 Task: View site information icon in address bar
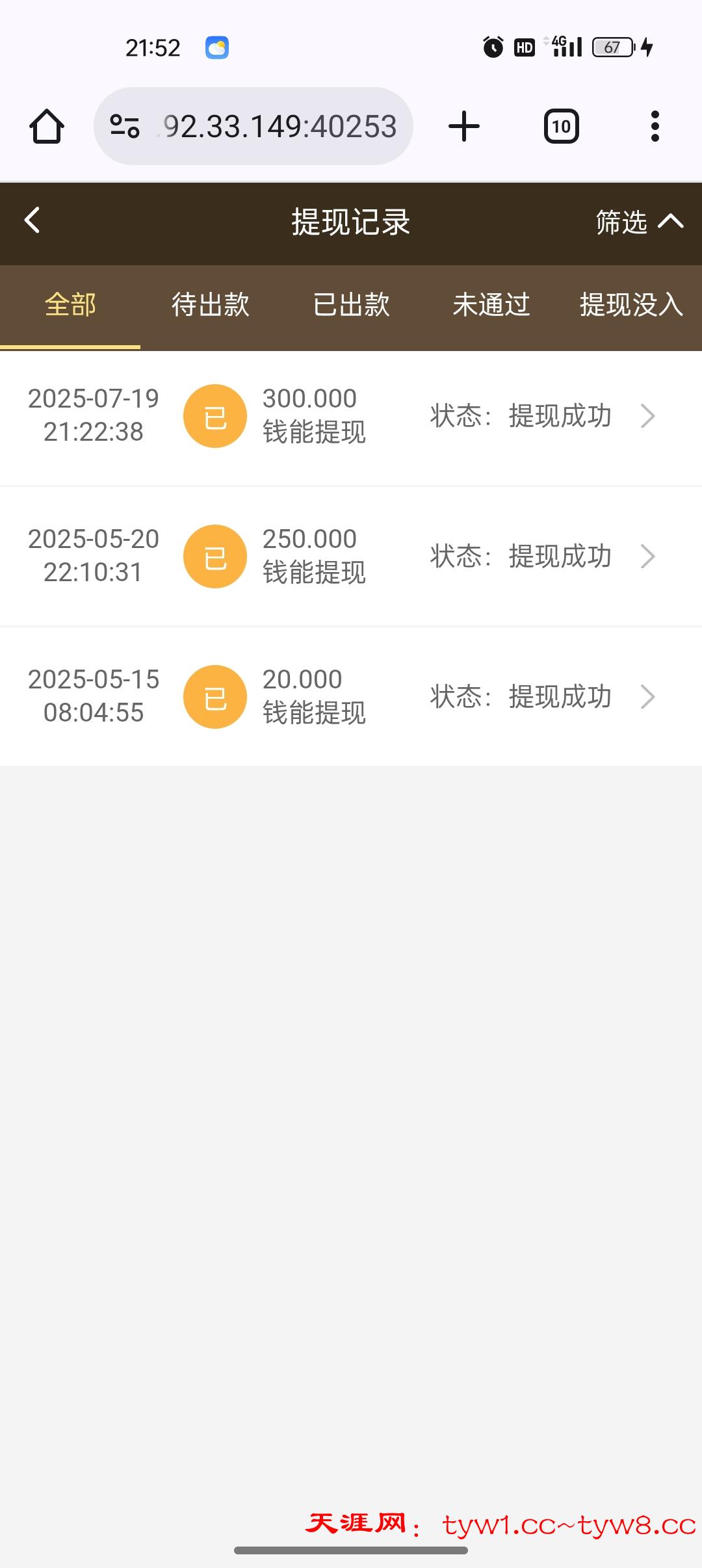click(x=125, y=126)
